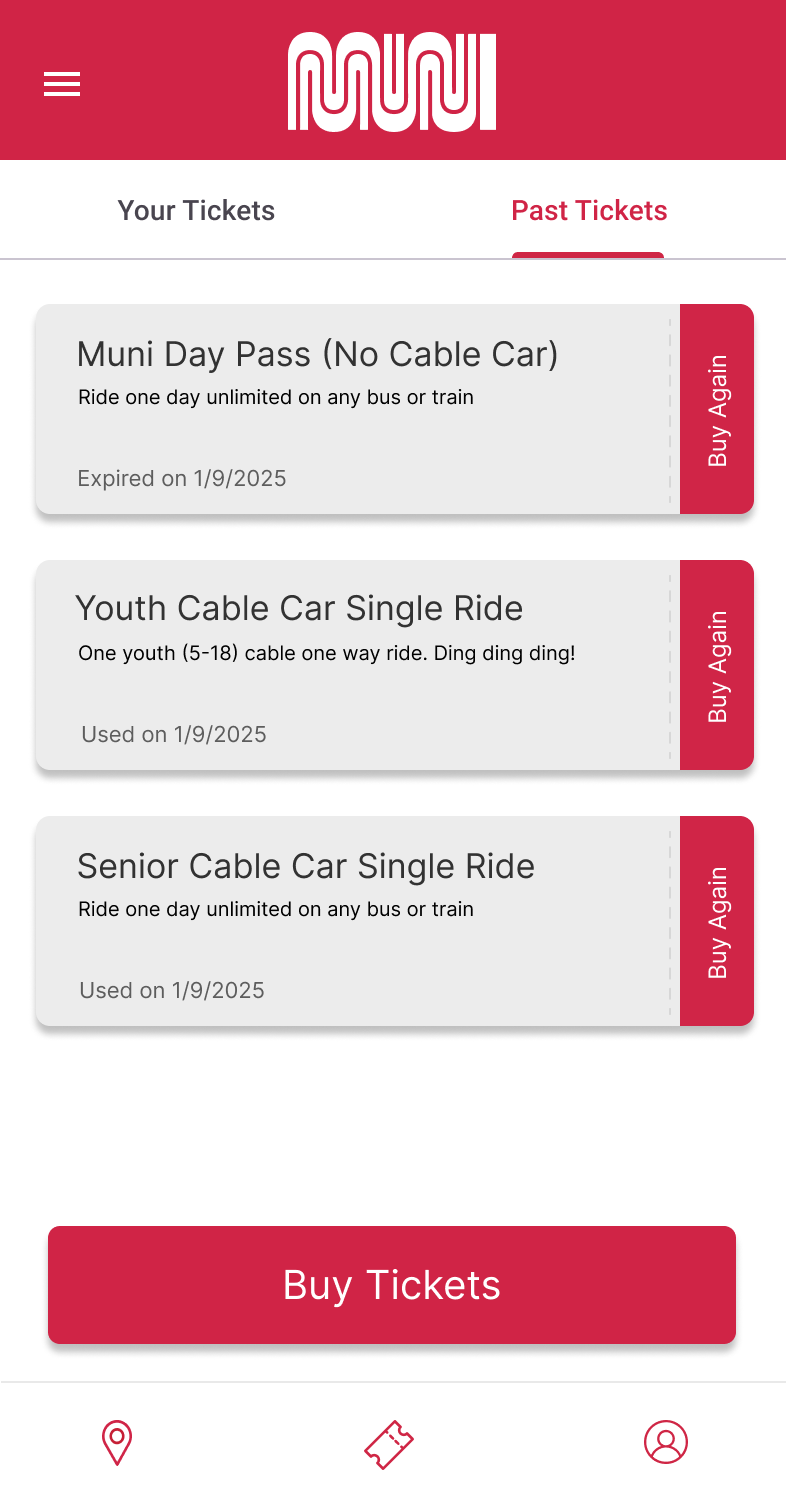Go to the tickets tab in bottom bar

tap(389, 1444)
